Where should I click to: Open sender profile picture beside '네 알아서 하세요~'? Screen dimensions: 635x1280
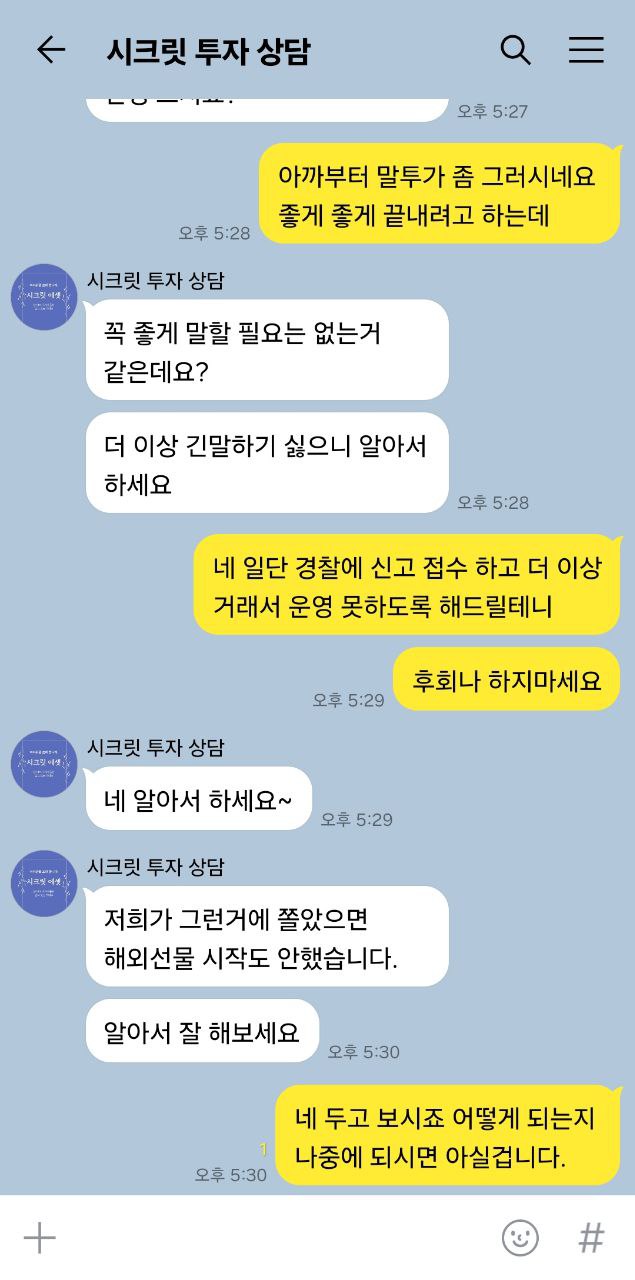[44, 764]
